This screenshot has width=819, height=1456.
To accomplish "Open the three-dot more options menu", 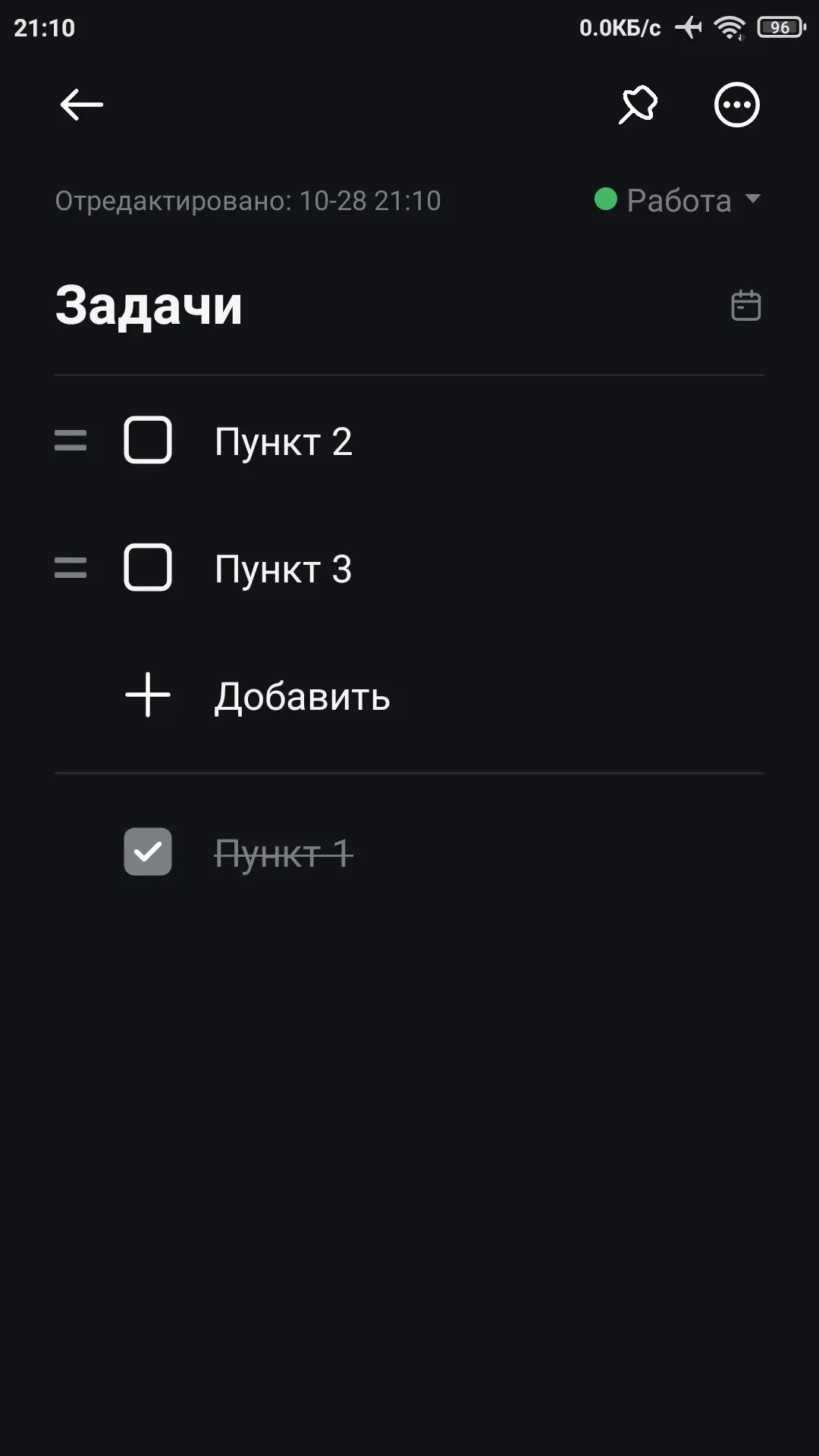I will point(736,105).
